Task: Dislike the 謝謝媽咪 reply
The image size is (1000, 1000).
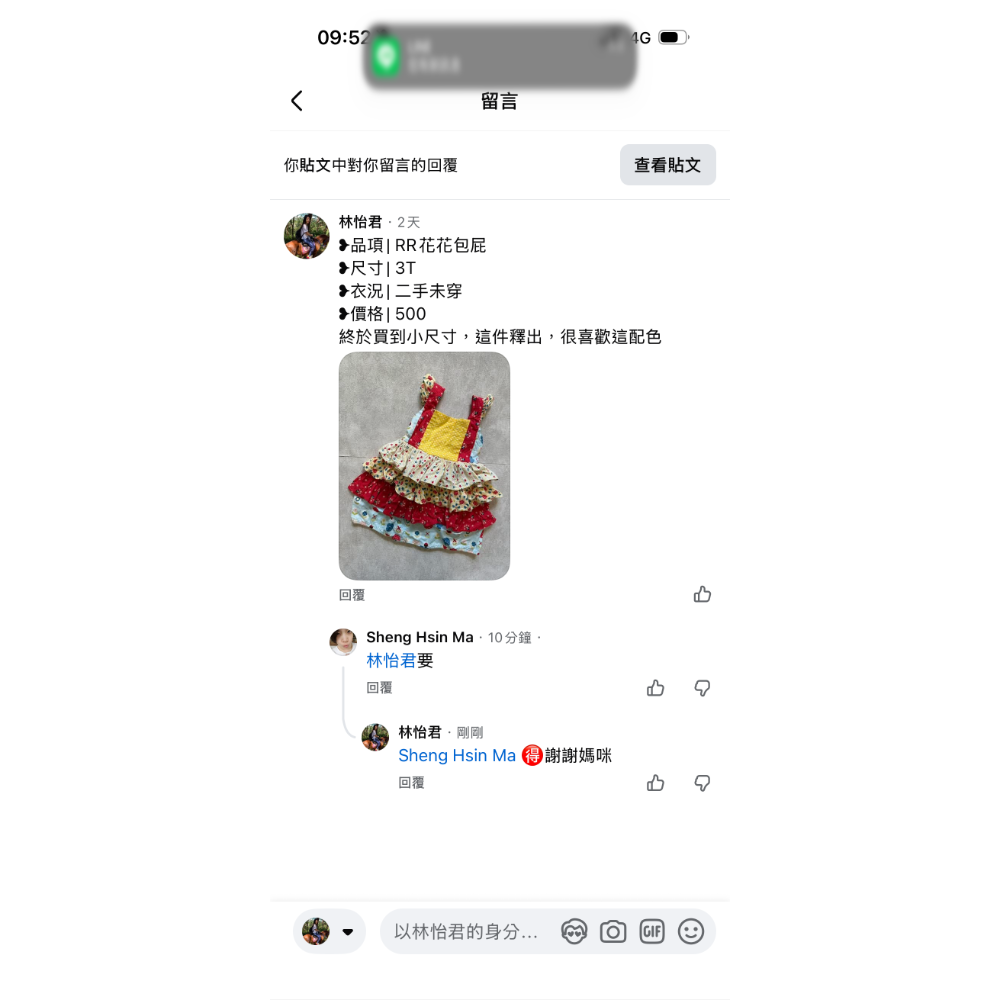Action: (x=702, y=783)
